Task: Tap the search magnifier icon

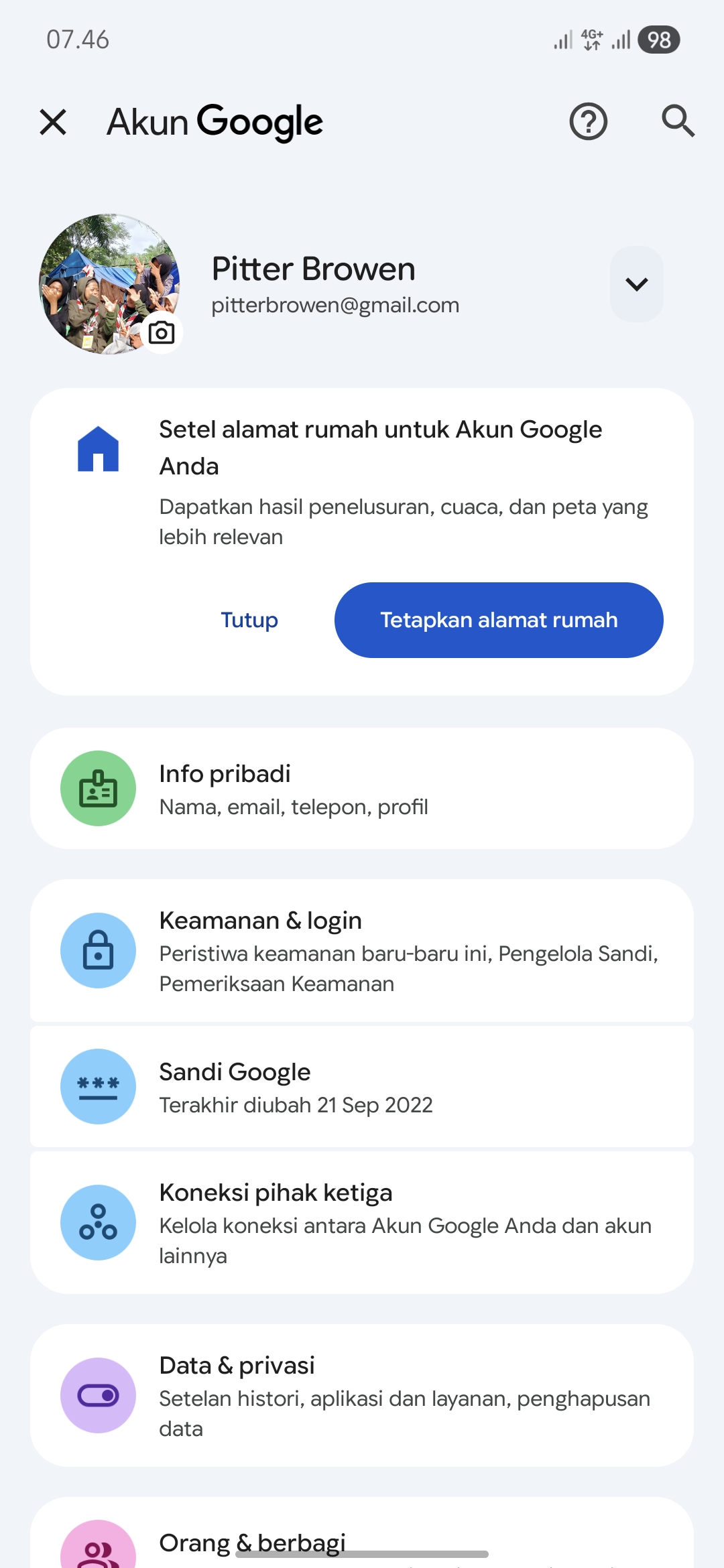Action: (x=678, y=122)
